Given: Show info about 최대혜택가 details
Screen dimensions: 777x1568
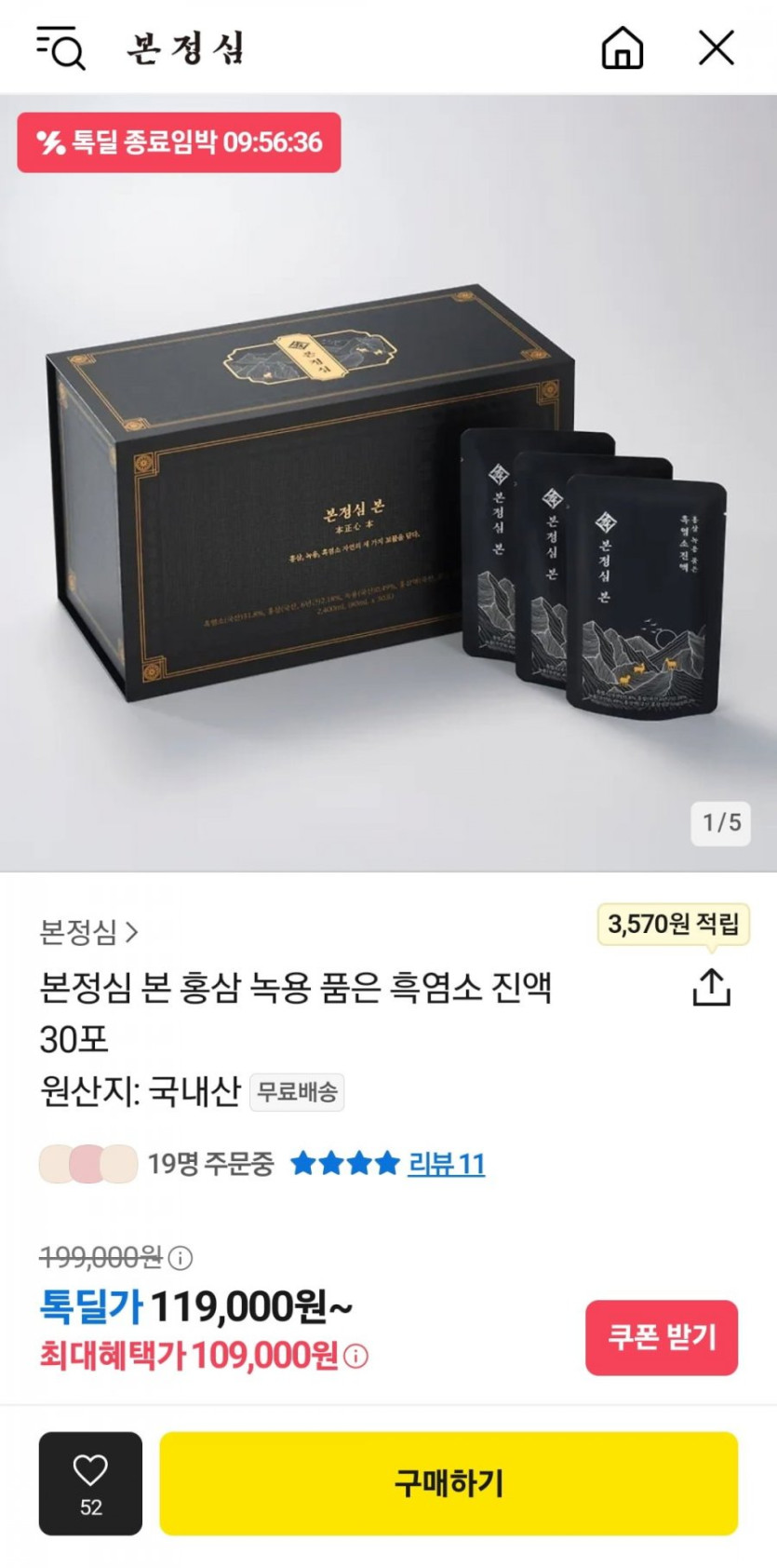Looking at the screenshot, I should pyautogui.click(x=355, y=1356).
